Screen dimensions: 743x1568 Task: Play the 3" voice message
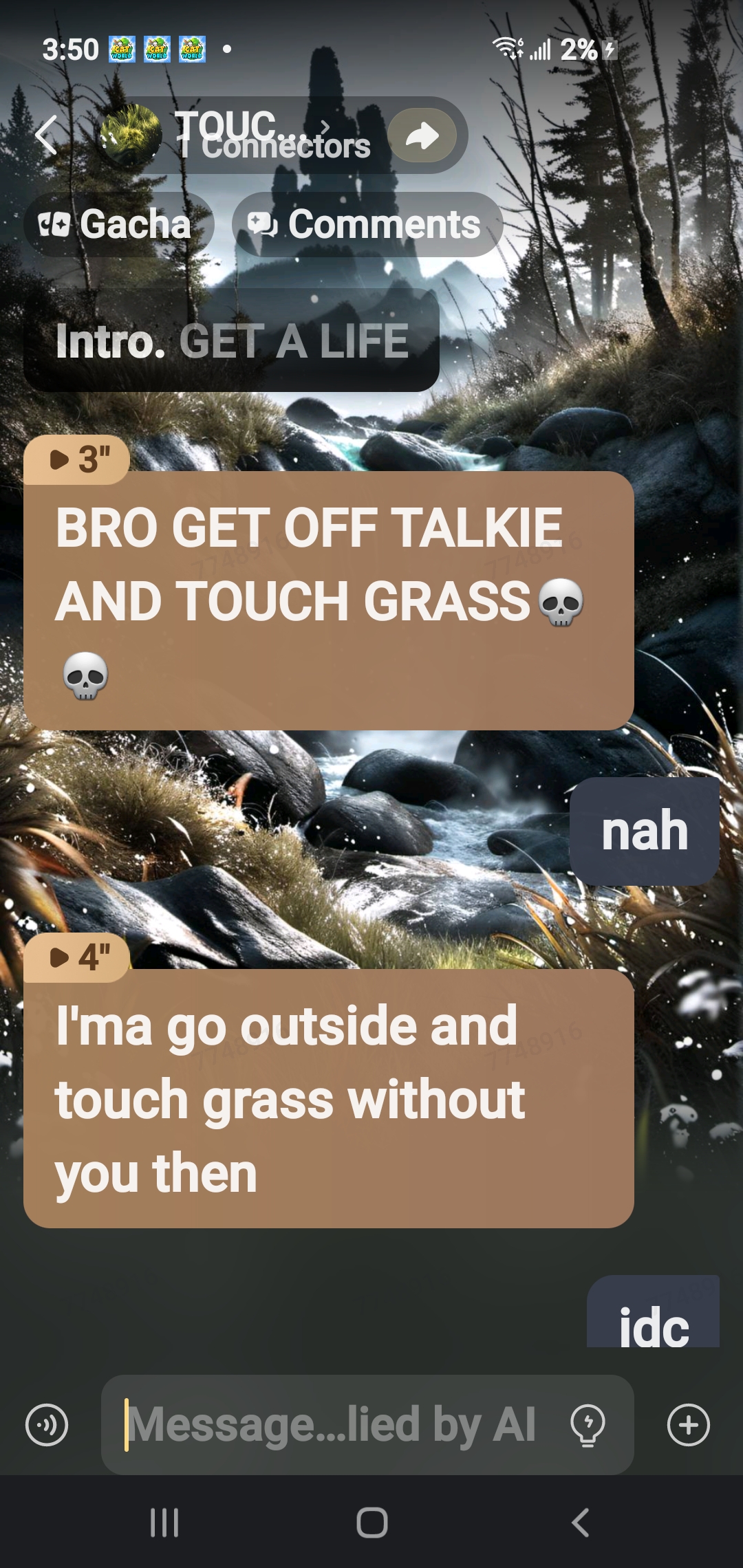77,459
